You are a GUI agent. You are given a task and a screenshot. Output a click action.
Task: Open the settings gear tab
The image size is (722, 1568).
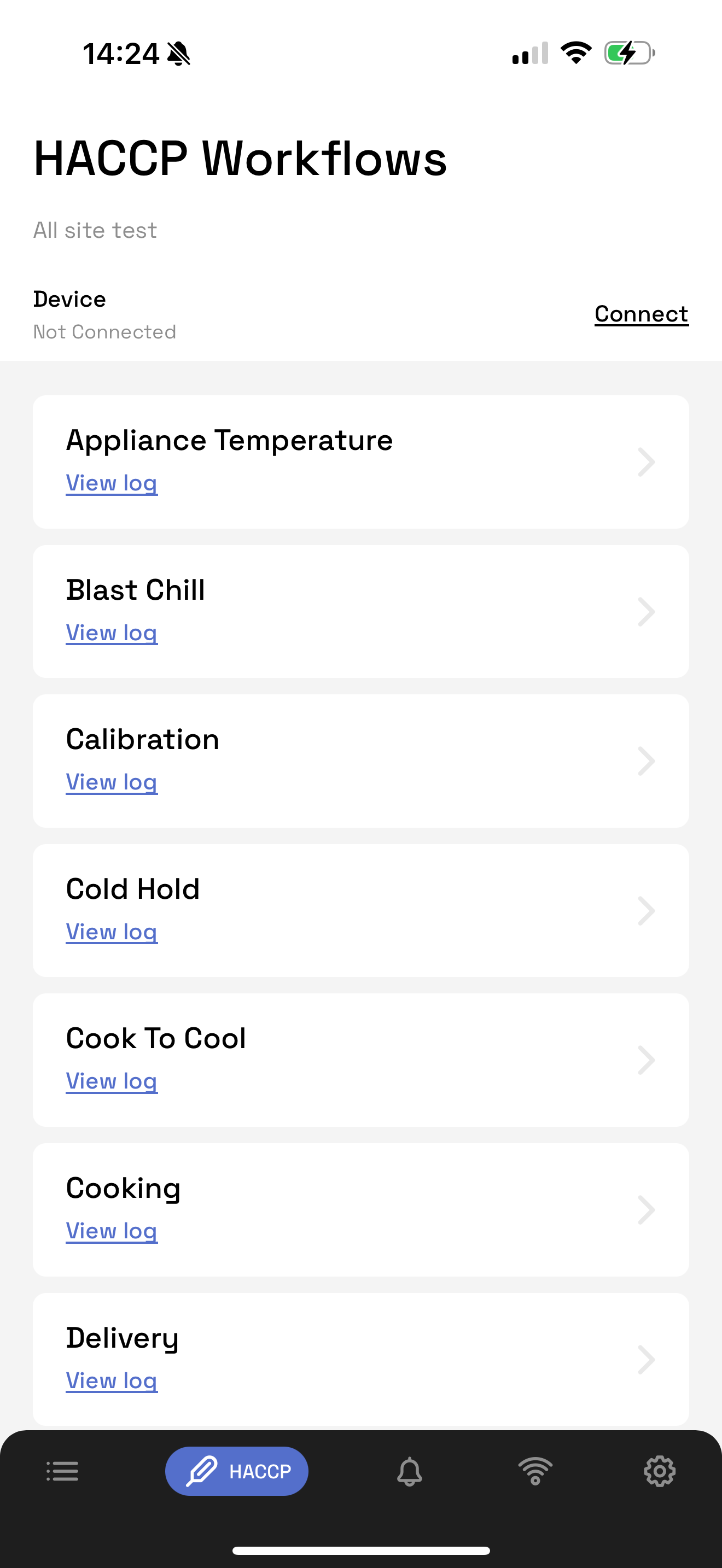[x=659, y=1471]
